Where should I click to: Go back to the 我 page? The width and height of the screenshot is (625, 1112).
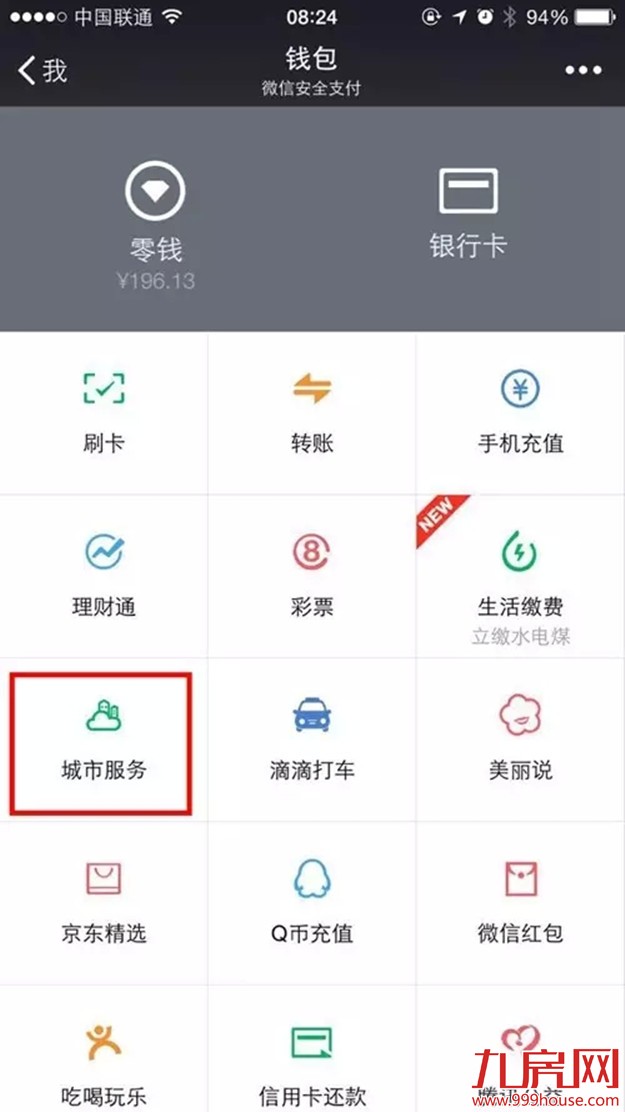[x=42, y=70]
